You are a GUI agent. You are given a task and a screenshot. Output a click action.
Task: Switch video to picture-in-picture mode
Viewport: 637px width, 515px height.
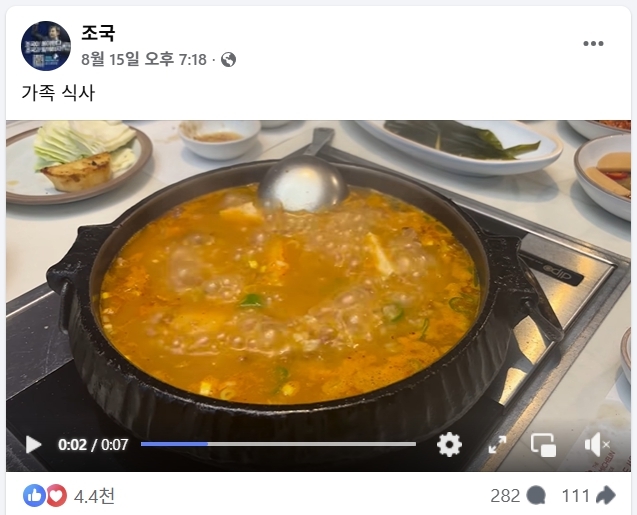pos(543,445)
